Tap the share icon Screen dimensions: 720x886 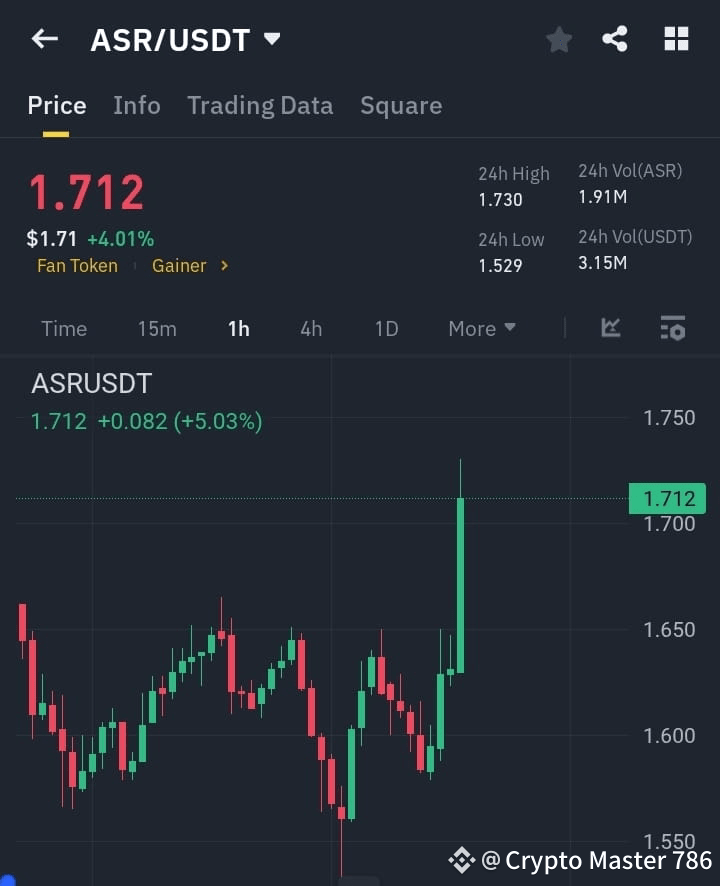pos(614,39)
